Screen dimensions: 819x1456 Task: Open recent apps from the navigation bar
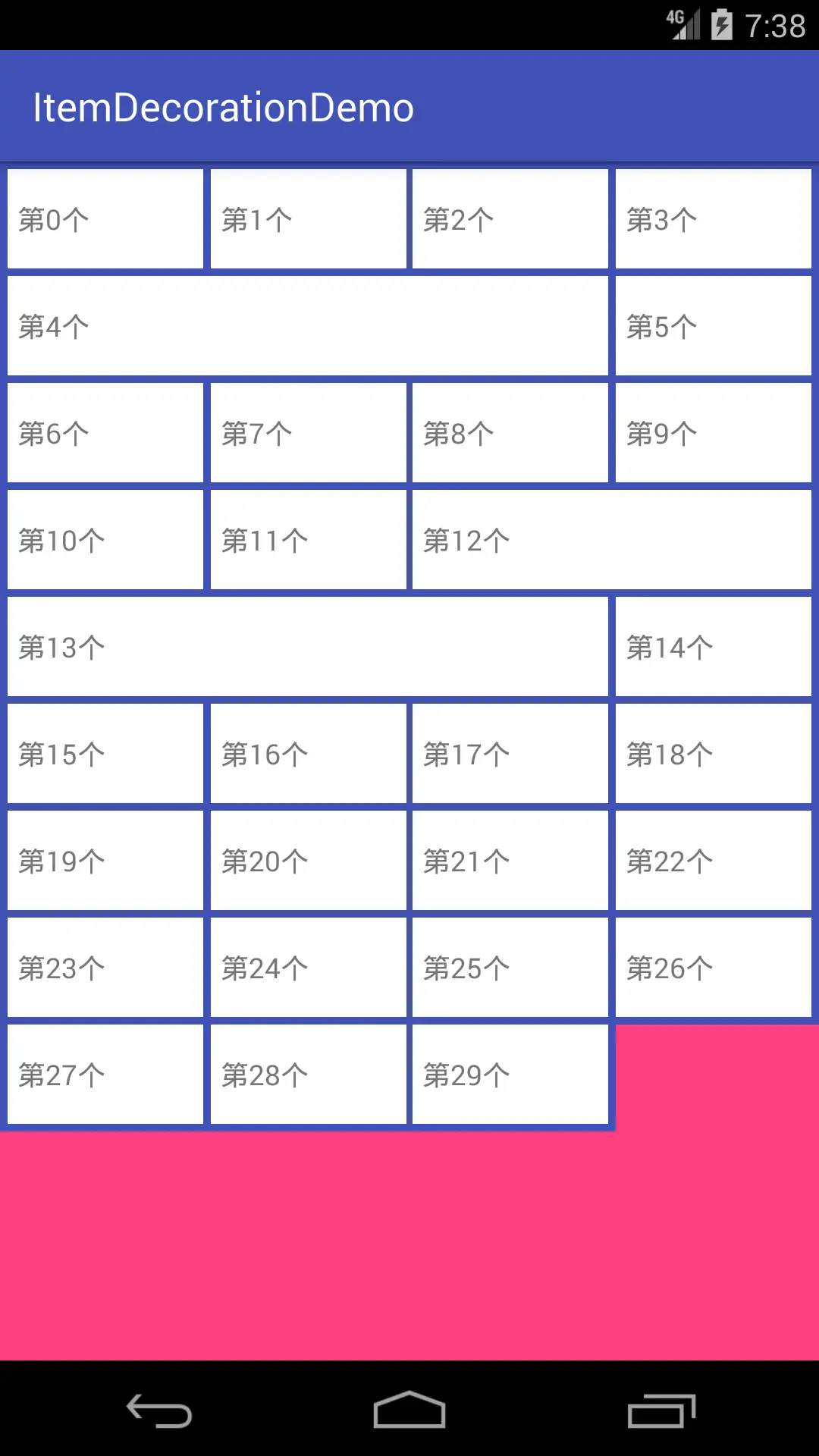(x=661, y=1410)
